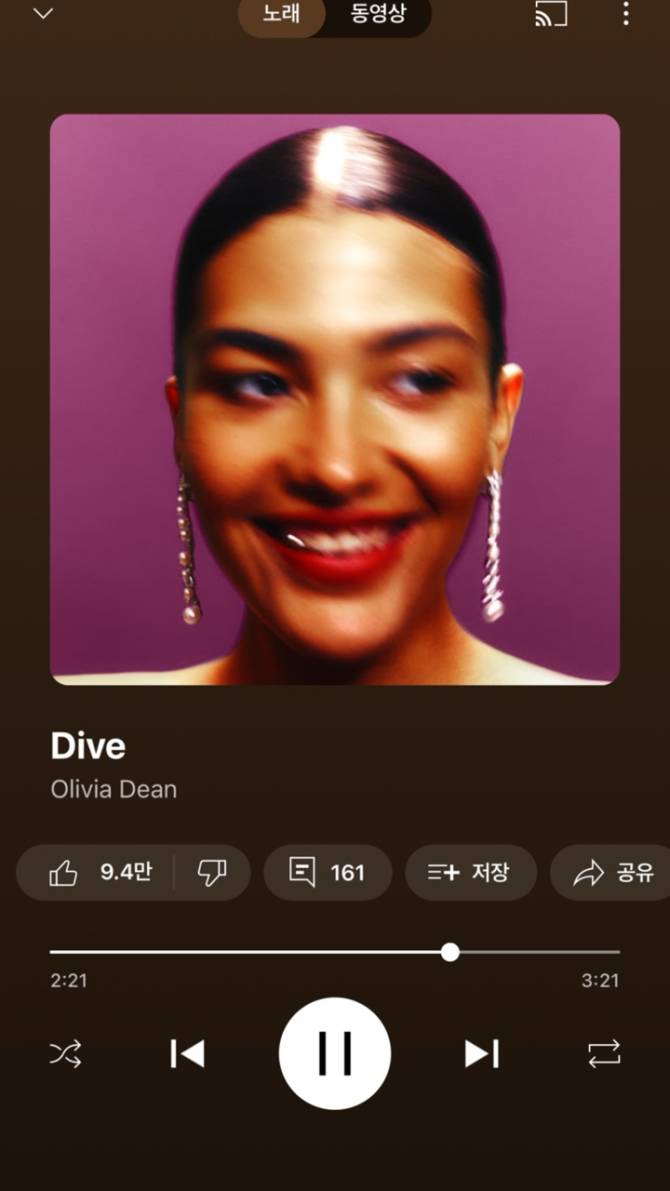Dislike this song
The image size is (670, 1191).
[212, 873]
